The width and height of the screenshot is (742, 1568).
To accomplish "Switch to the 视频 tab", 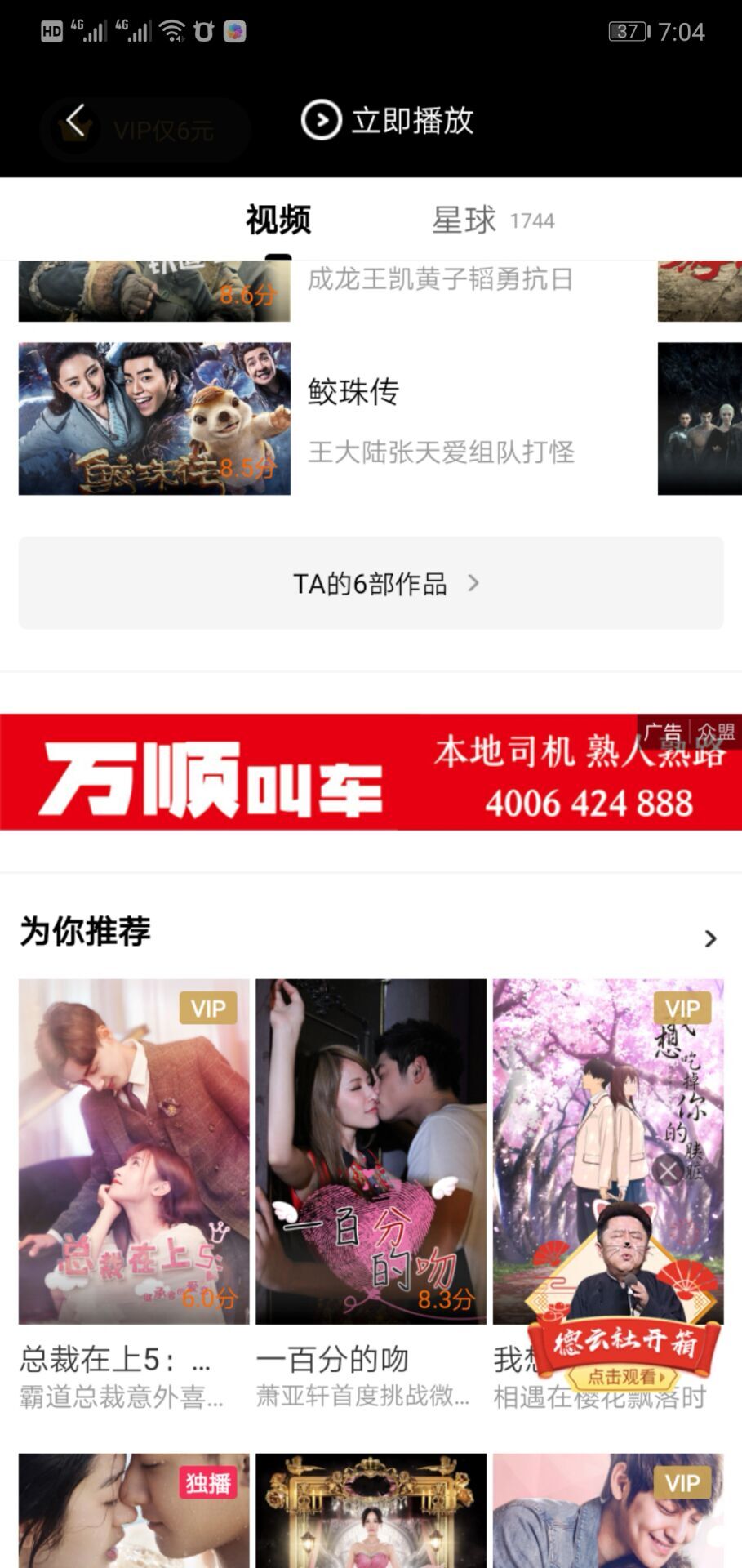I will pyautogui.click(x=278, y=220).
